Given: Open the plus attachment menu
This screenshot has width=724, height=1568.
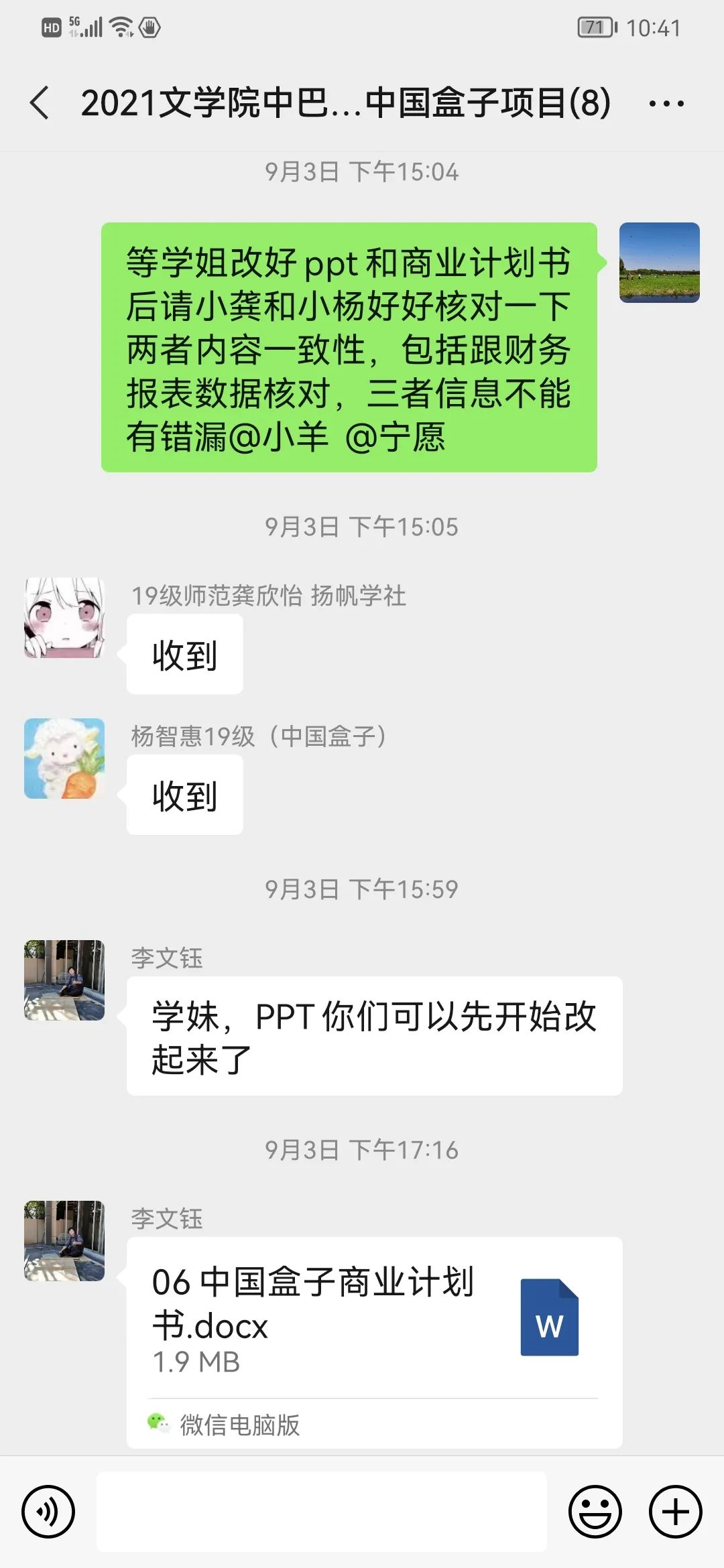Looking at the screenshot, I should coord(675,1512).
